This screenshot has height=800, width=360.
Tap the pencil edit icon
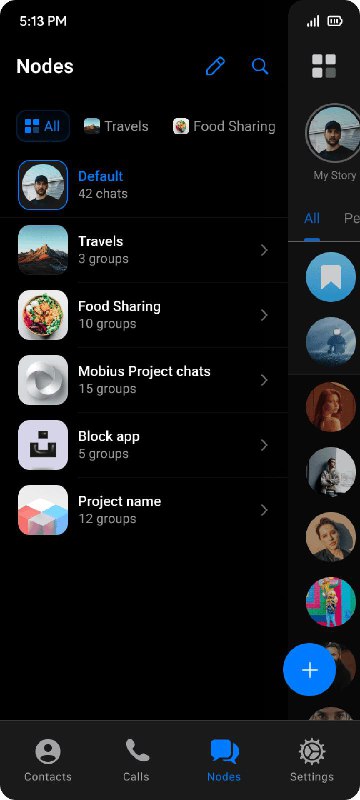coord(215,66)
